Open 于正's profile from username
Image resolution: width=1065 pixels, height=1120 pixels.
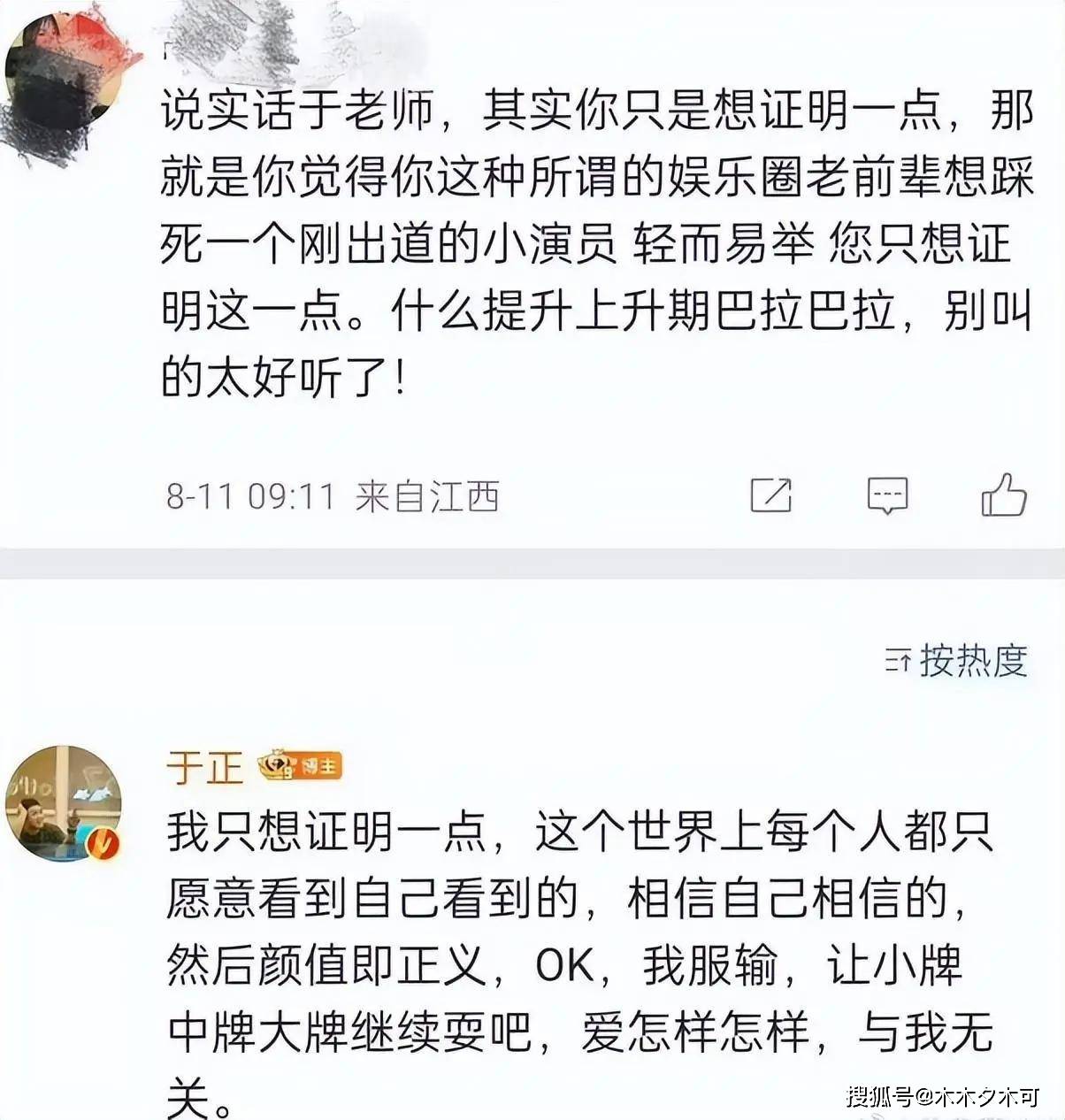204,767
